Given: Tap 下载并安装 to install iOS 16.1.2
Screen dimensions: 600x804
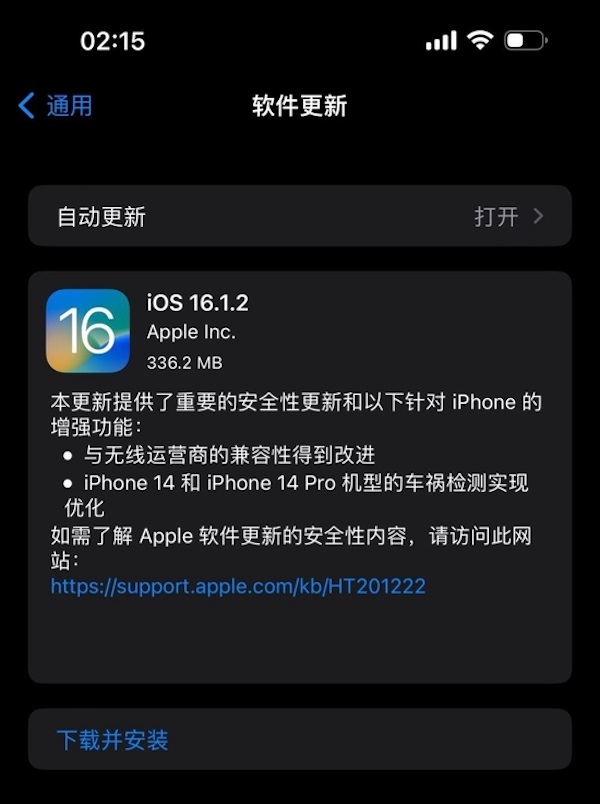Looking at the screenshot, I should pos(112,740).
